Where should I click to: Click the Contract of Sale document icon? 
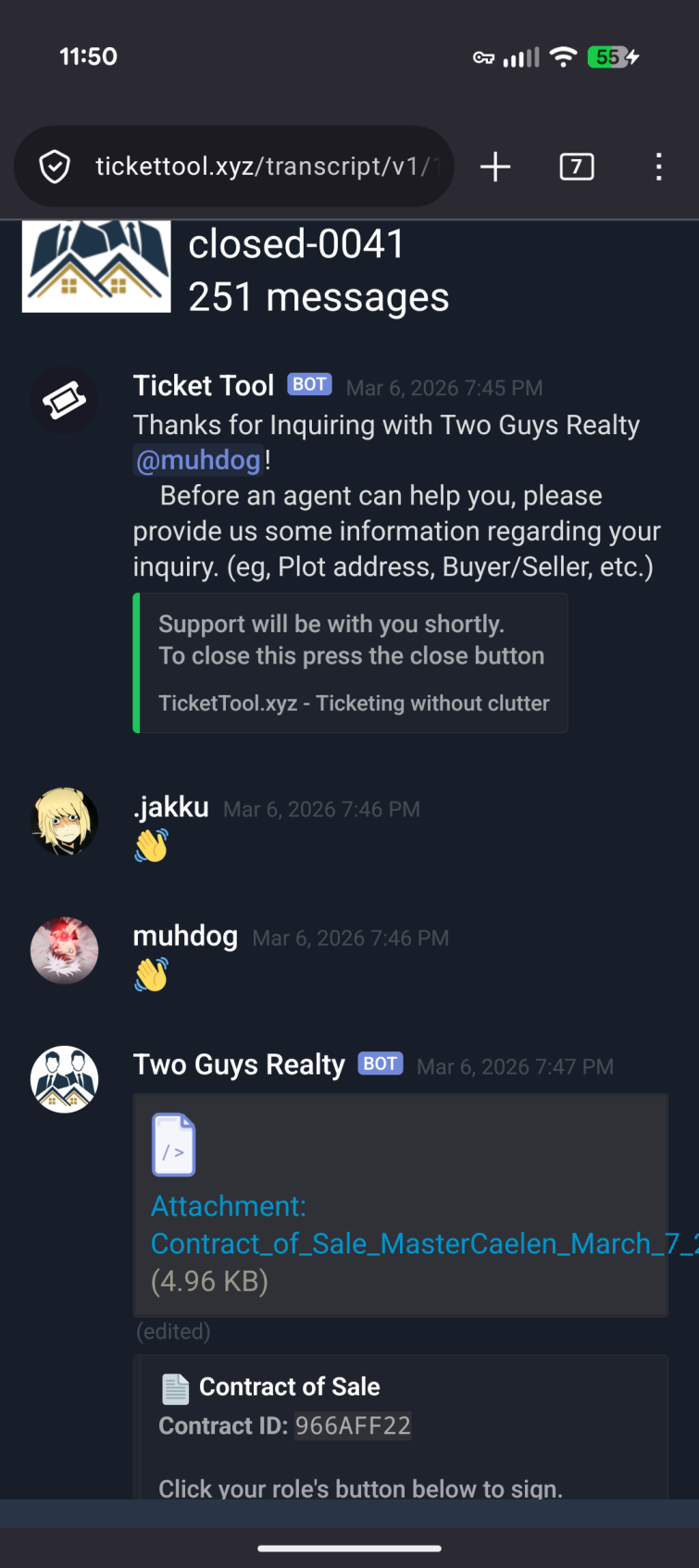[x=174, y=1387]
